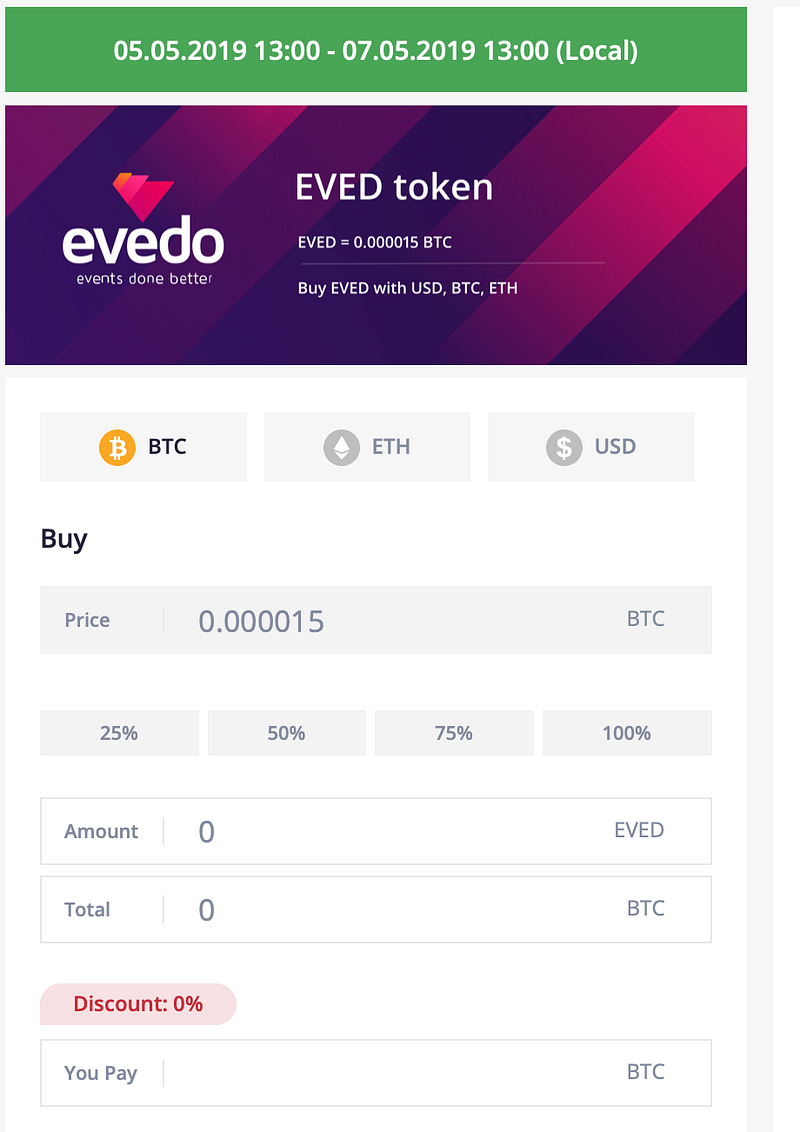This screenshot has width=800, height=1132.
Task: Pick the 75% amount option
Action: (454, 733)
